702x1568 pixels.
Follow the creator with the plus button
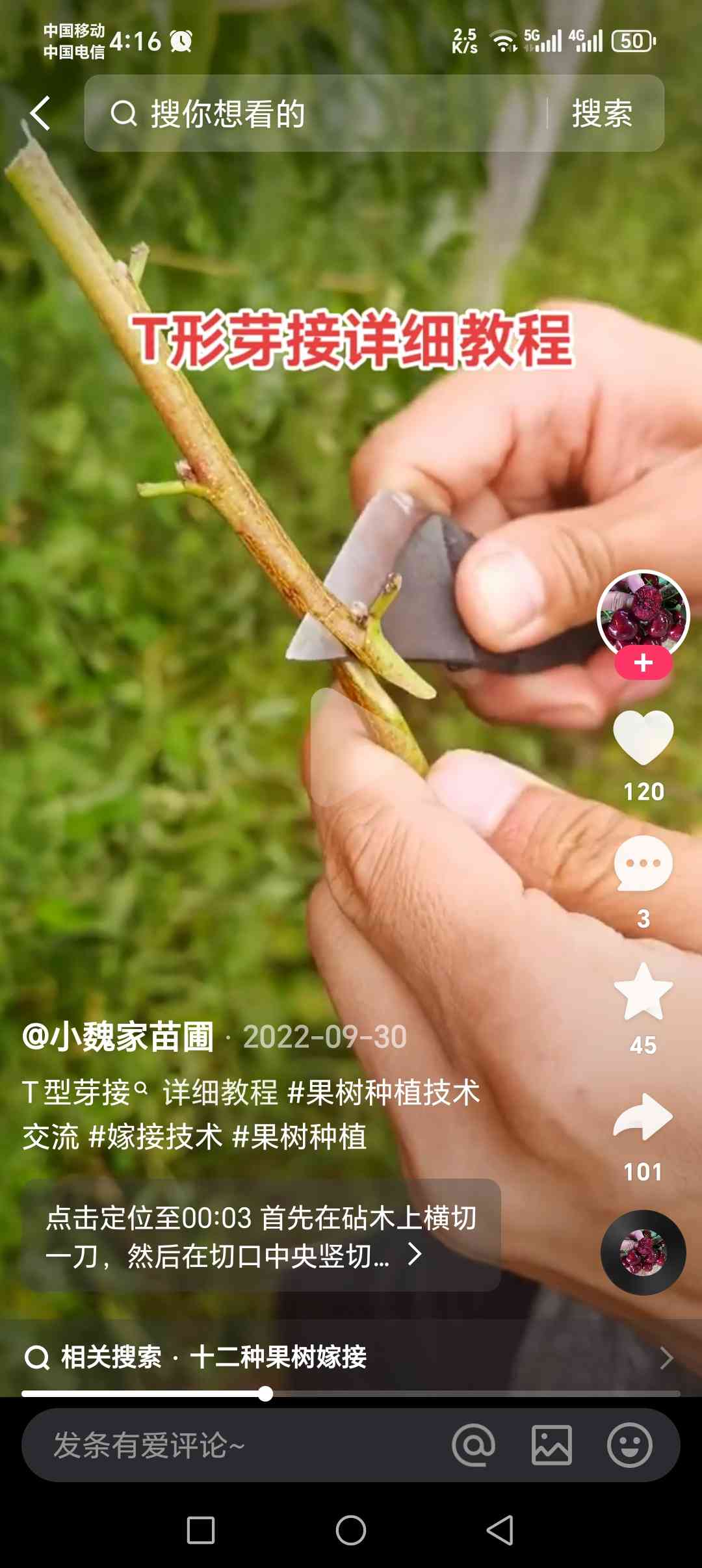[x=643, y=663]
